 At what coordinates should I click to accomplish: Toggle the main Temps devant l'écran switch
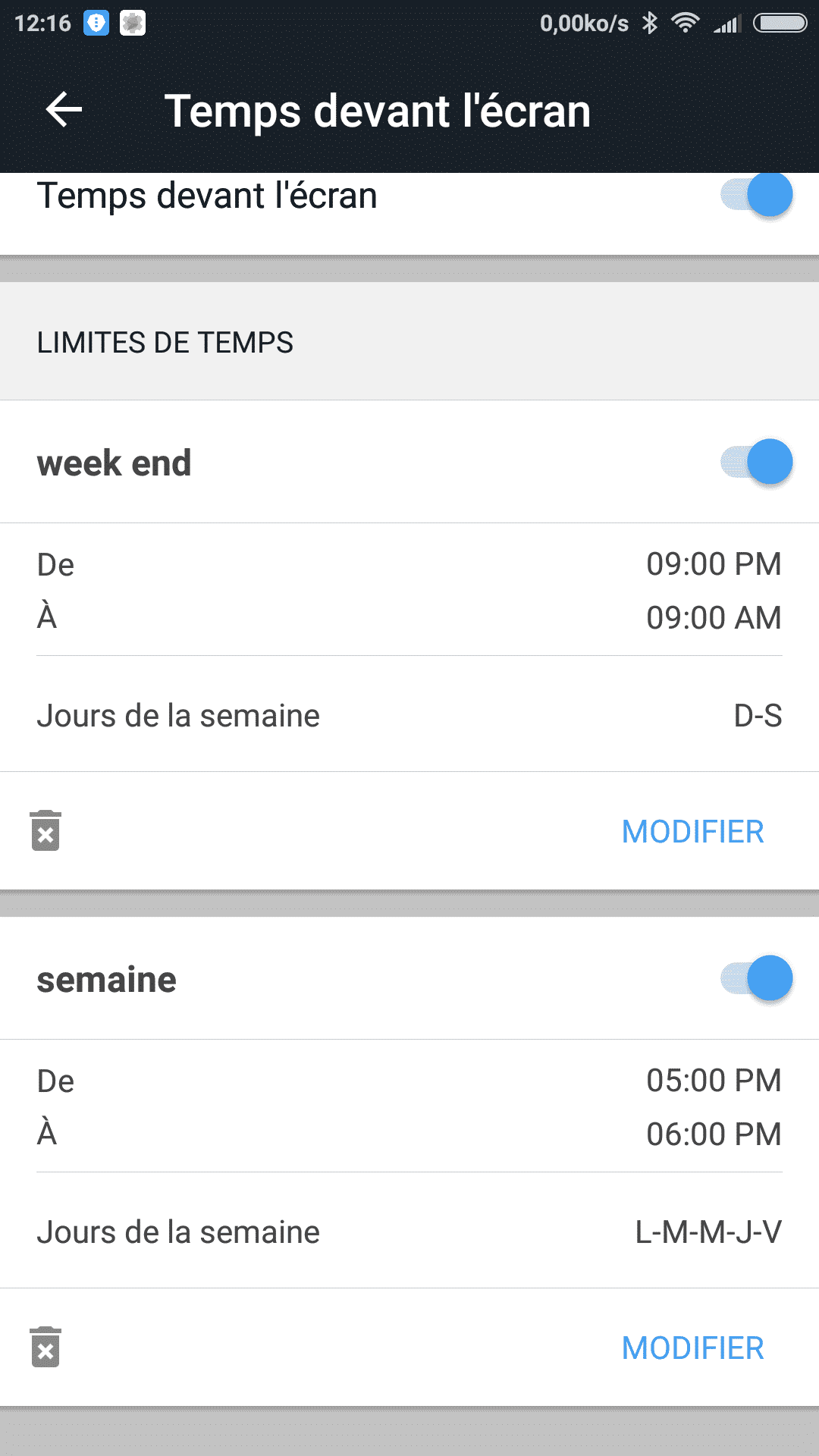tap(757, 196)
